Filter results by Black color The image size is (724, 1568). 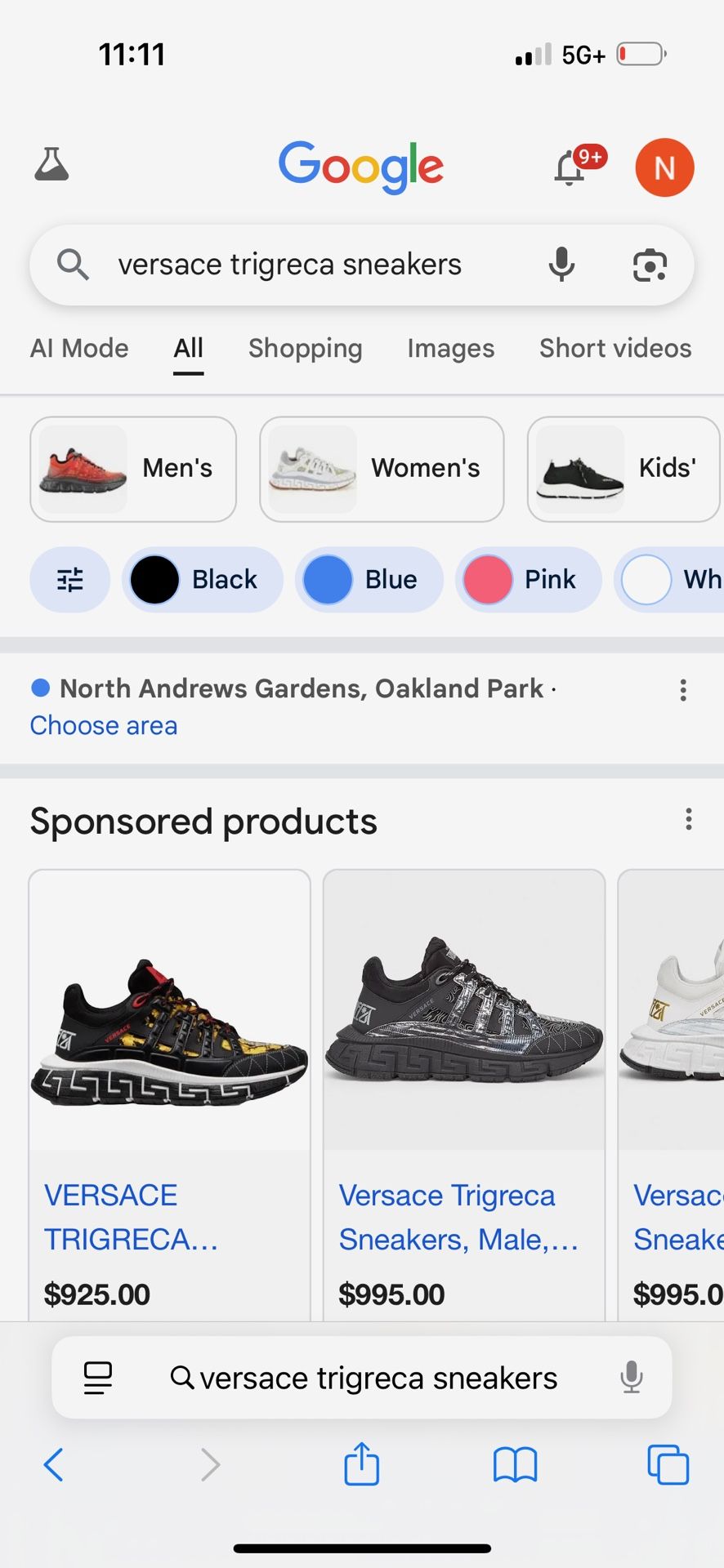(202, 580)
